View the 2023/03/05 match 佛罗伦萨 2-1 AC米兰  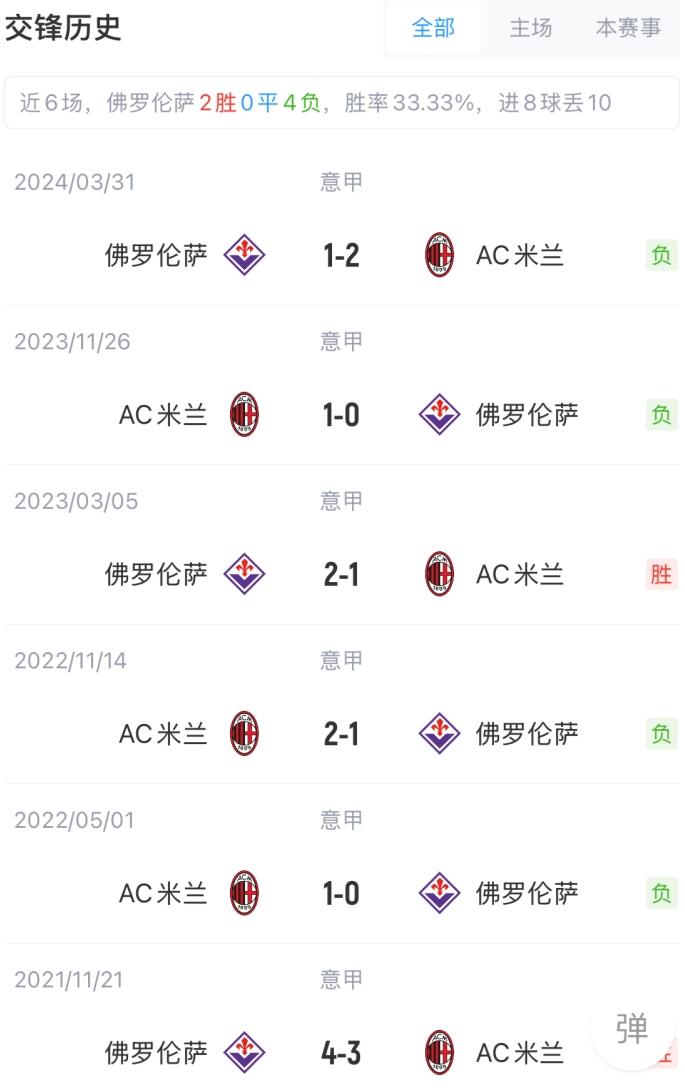pos(342,575)
